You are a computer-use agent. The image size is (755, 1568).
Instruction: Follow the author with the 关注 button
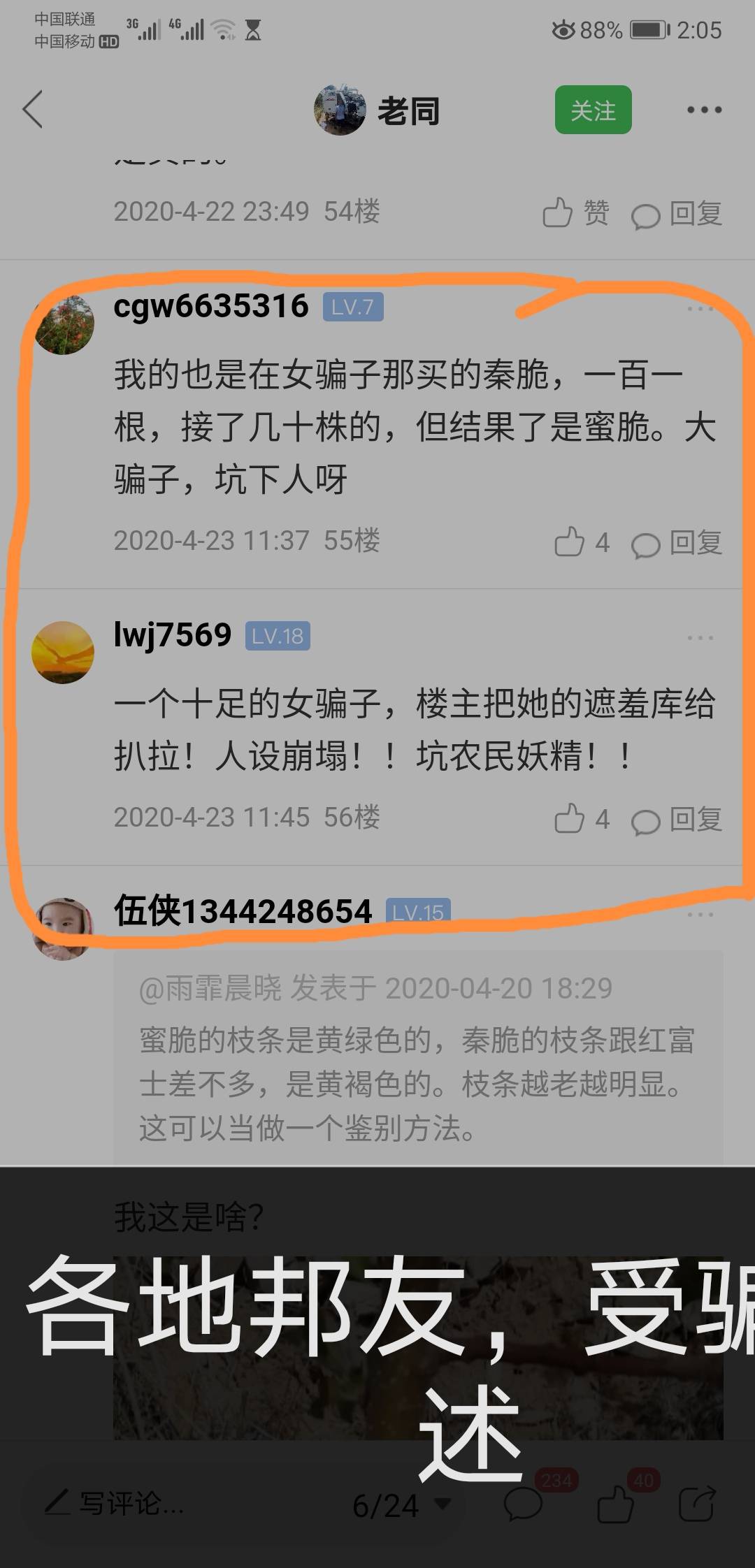(x=593, y=110)
